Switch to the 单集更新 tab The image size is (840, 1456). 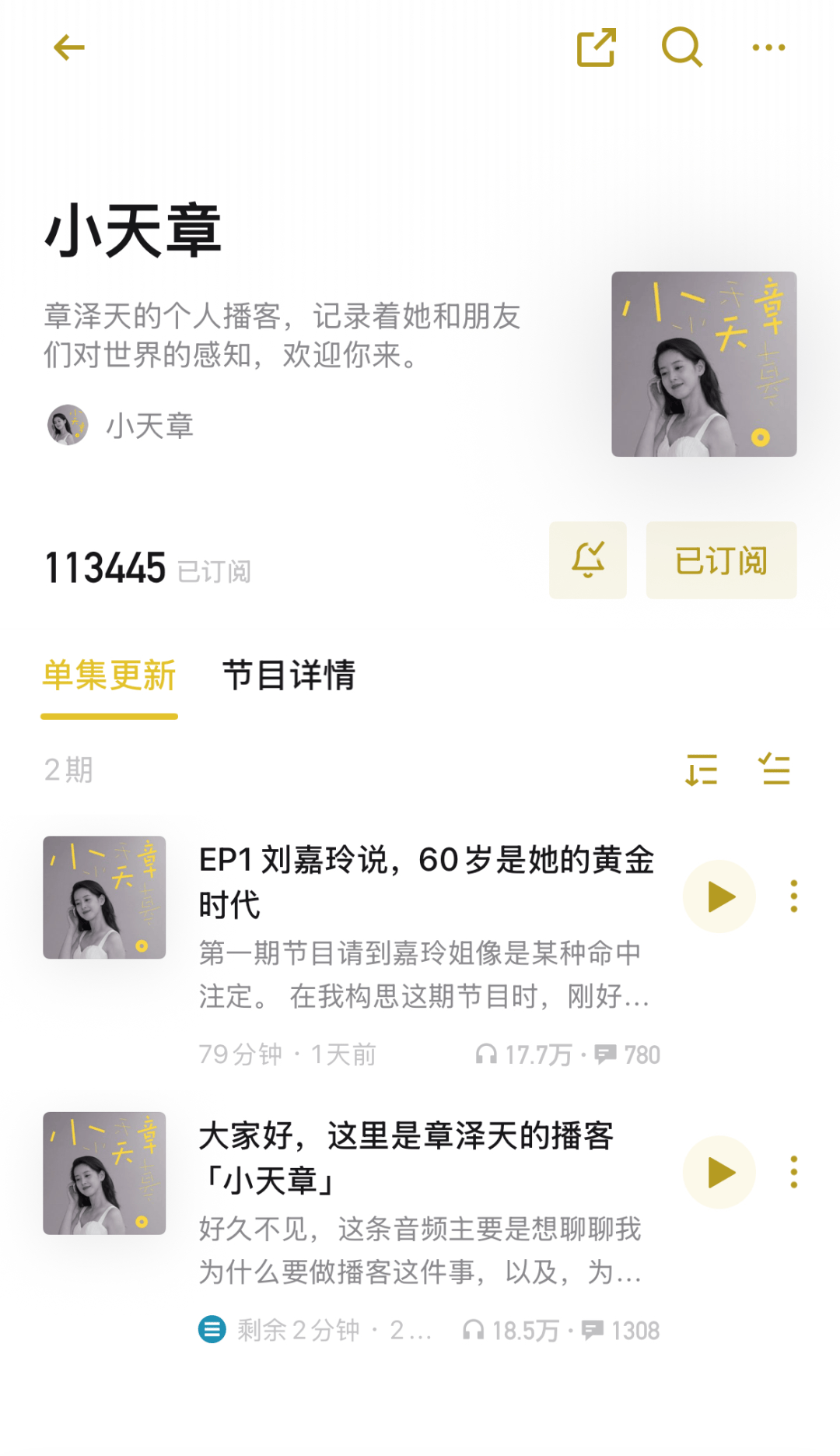(x=109, y=675)
